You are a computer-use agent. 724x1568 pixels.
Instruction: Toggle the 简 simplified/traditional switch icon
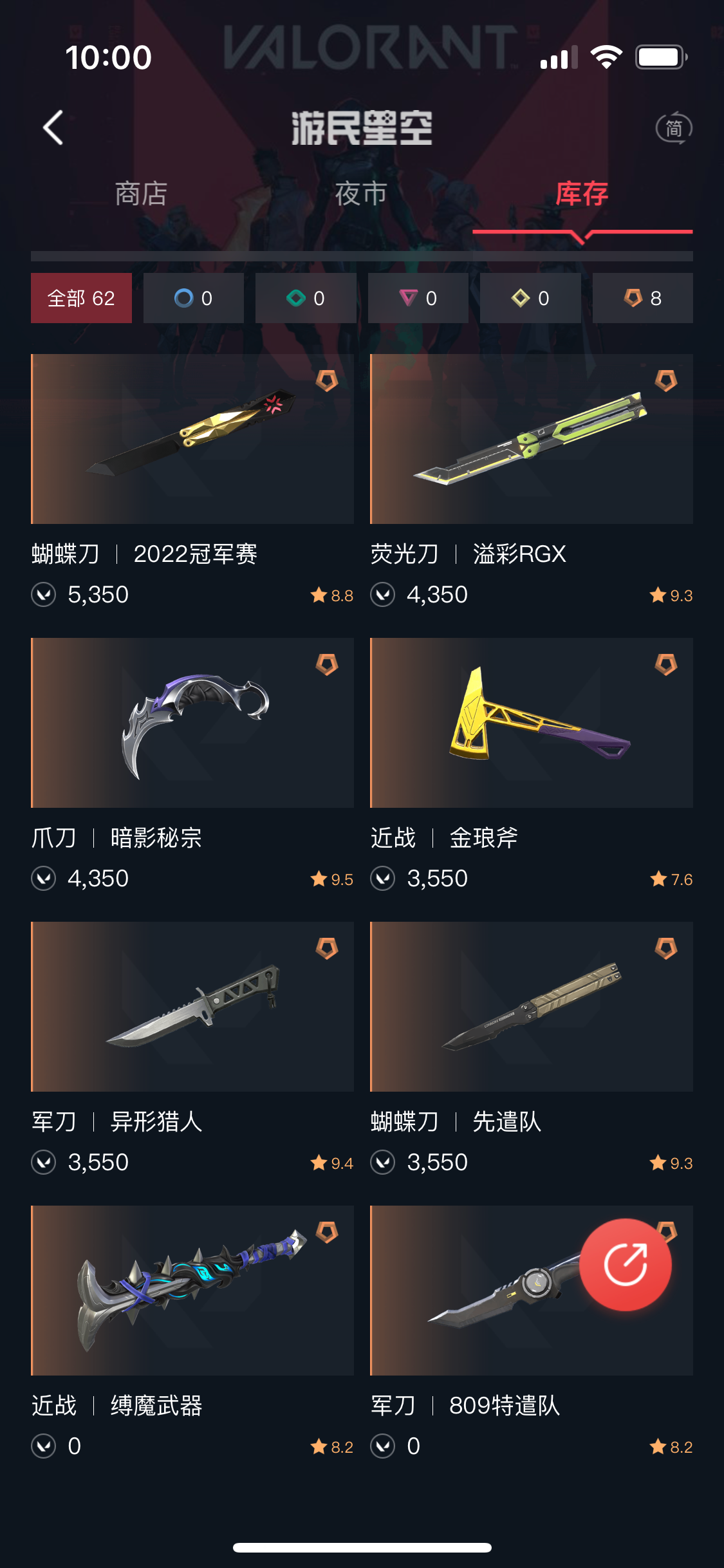point(673,128)
